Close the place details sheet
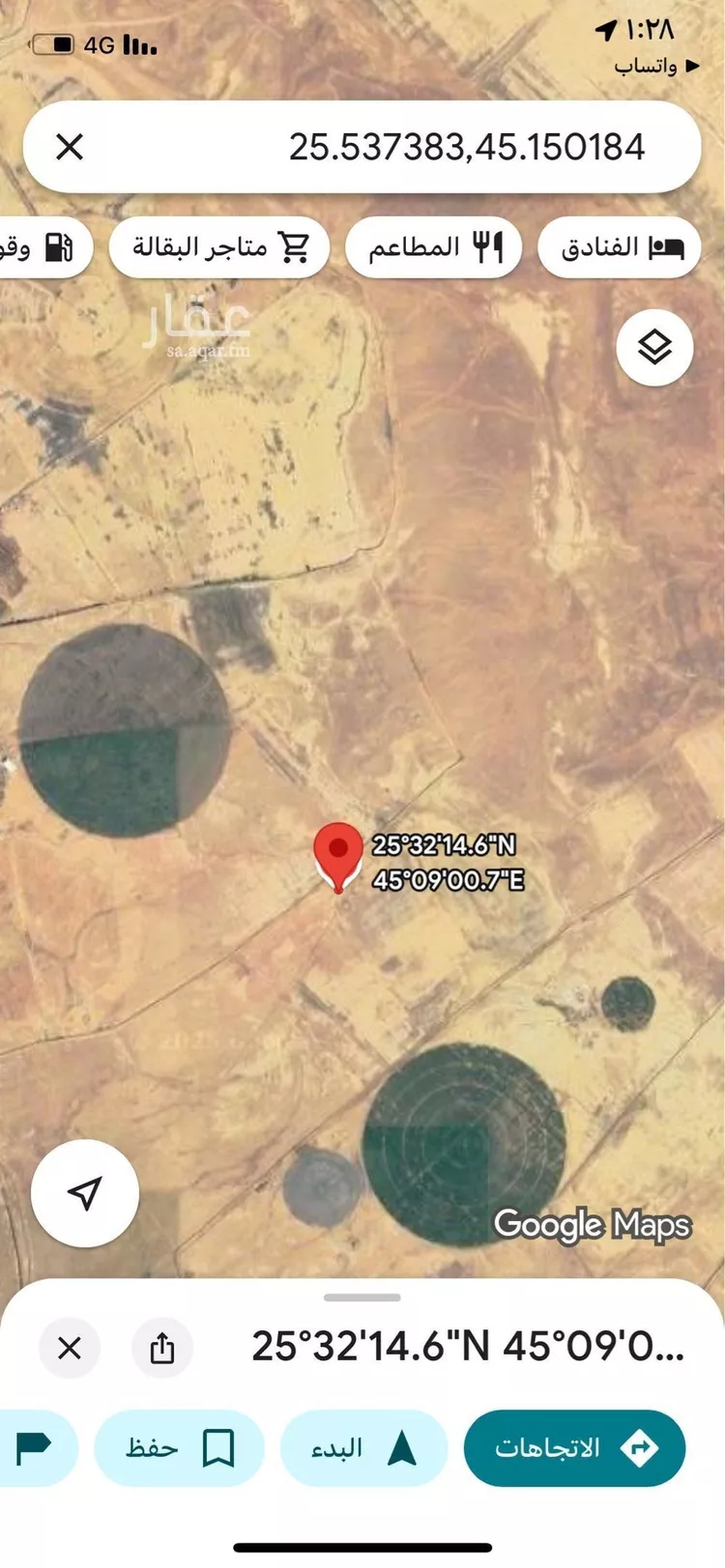The width and height of the screenshot is (725, 1568). click(x=70, y=1347)
